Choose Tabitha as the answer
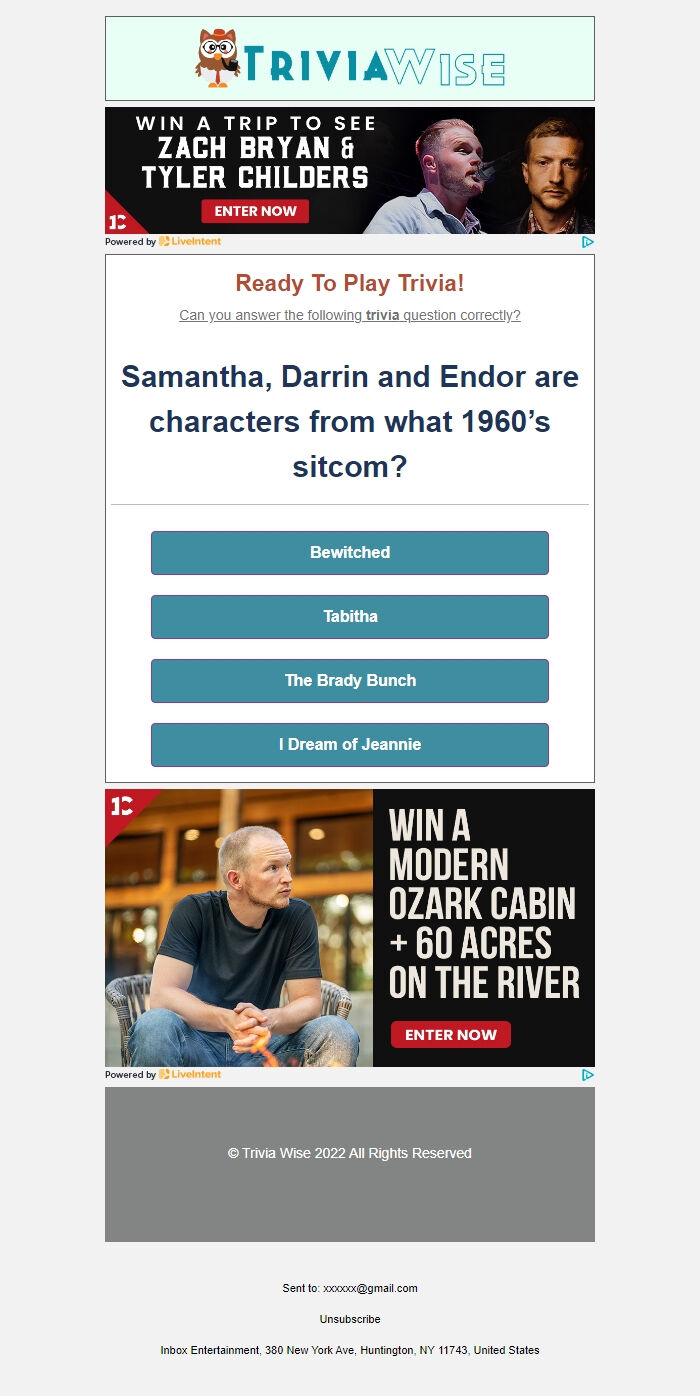 [350, 617]
